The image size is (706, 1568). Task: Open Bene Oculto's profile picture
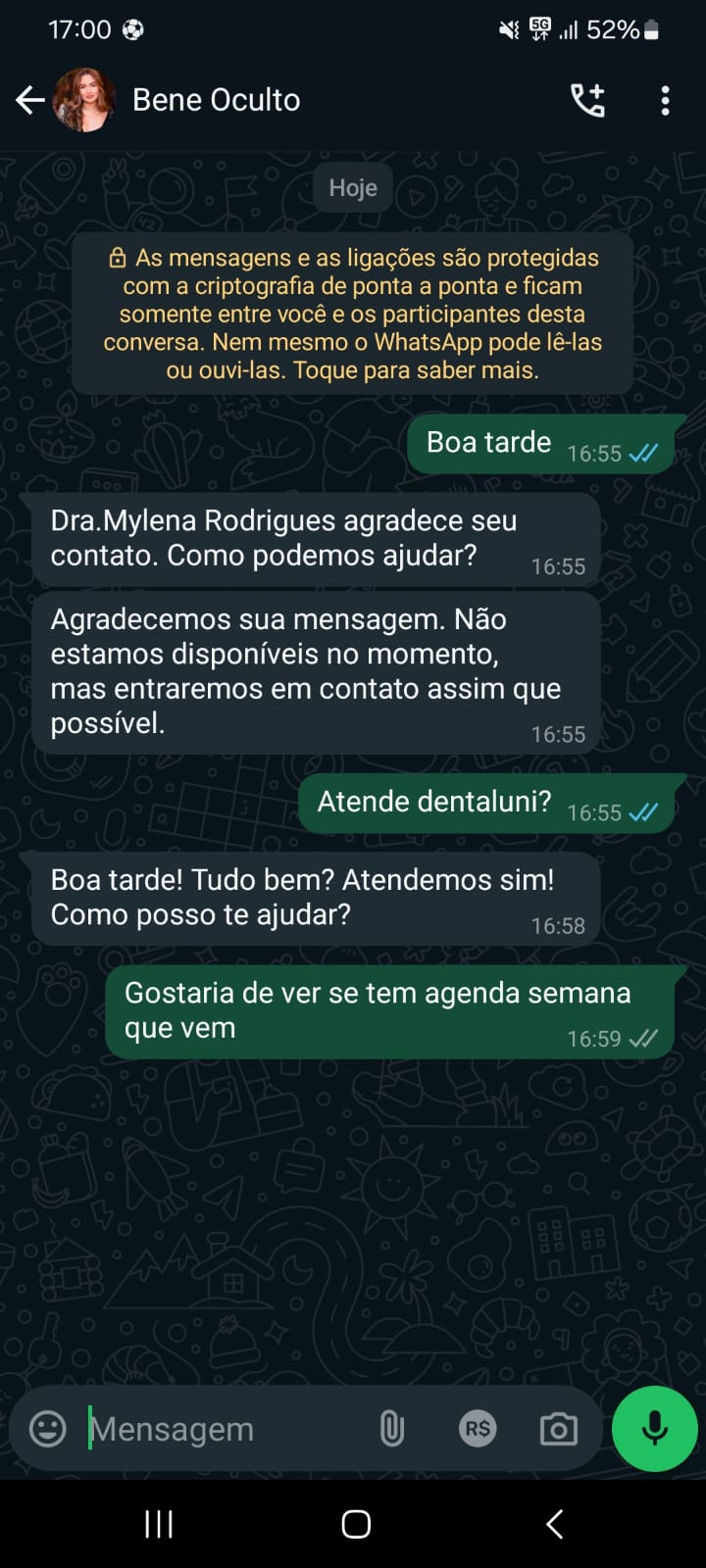pyautogui.click(x=83, y=100)
